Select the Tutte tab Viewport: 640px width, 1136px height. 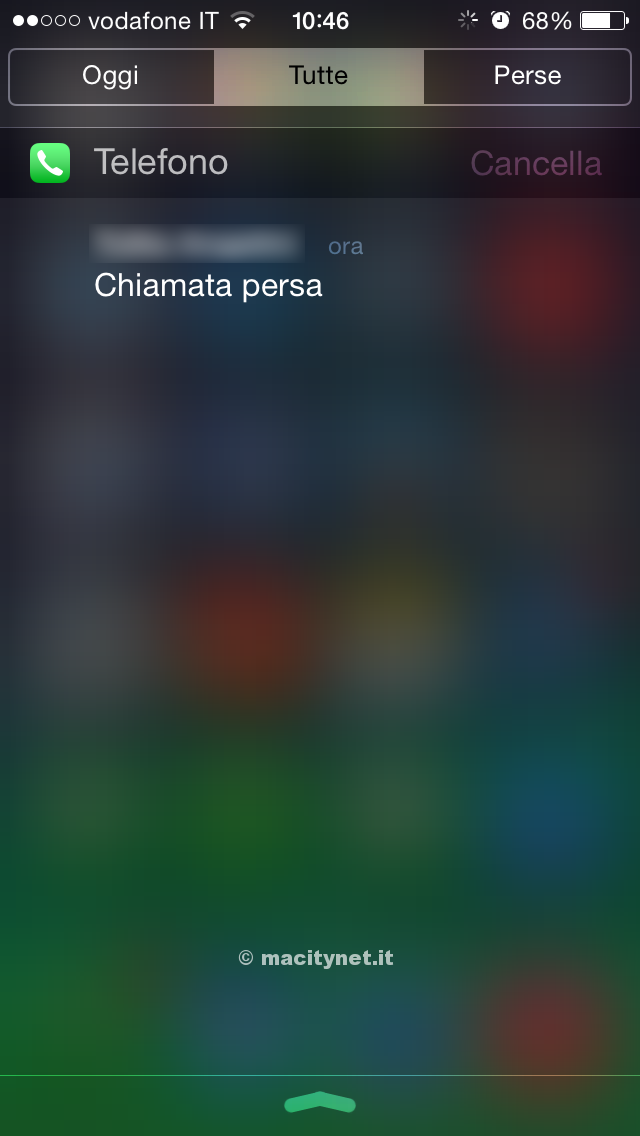click(x=318, y=76)
